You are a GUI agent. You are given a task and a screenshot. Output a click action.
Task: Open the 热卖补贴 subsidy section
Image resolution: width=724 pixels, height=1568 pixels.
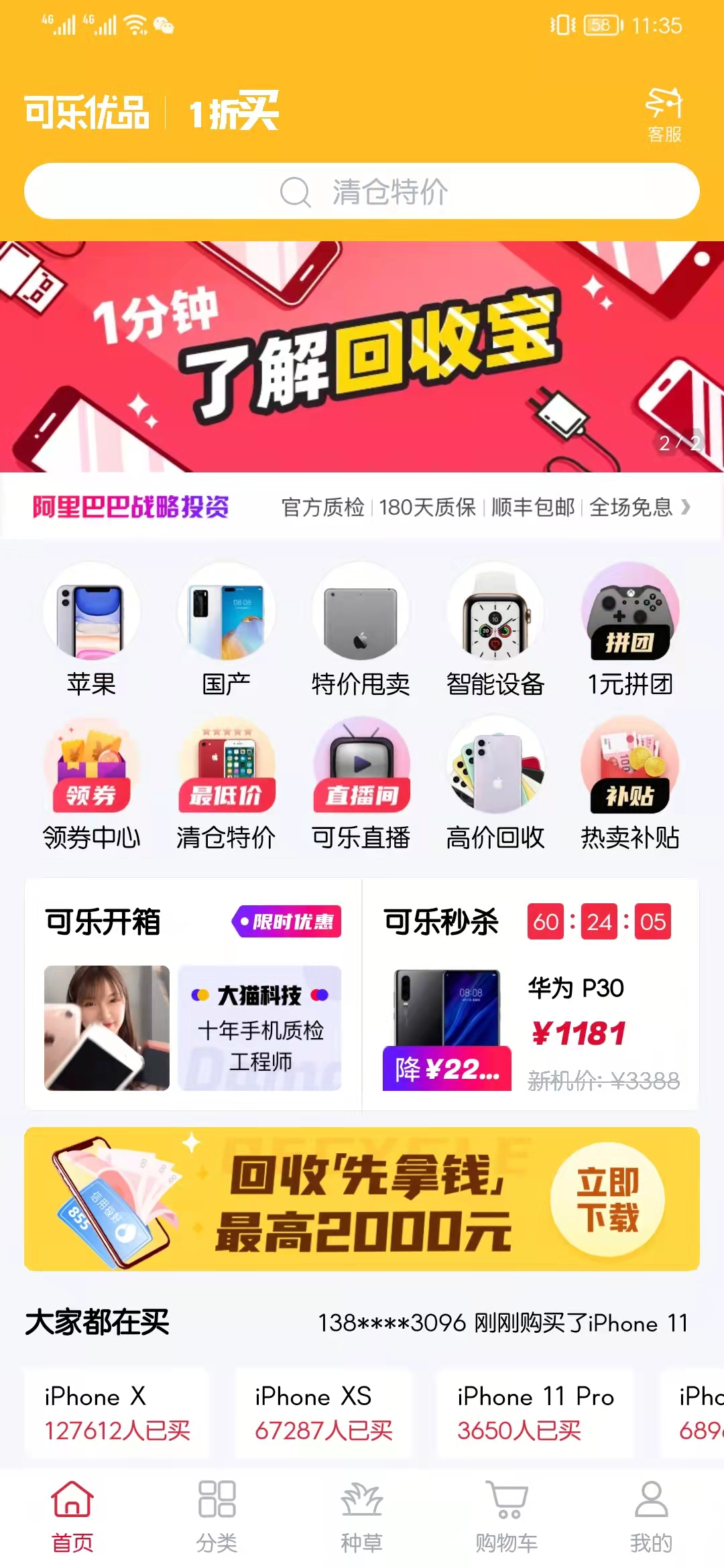pos(629,784)
